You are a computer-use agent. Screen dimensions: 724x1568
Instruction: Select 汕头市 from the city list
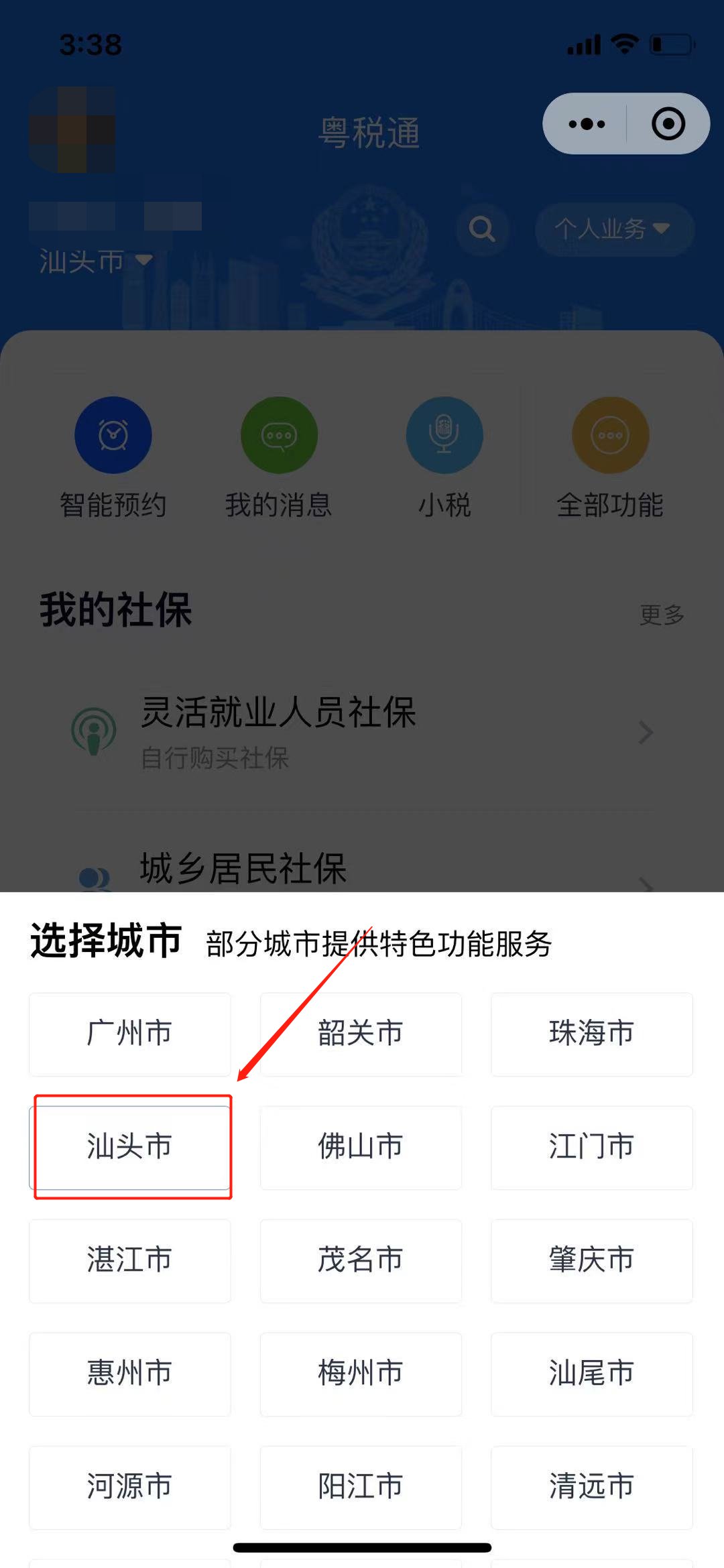(x=129, y=1147)
